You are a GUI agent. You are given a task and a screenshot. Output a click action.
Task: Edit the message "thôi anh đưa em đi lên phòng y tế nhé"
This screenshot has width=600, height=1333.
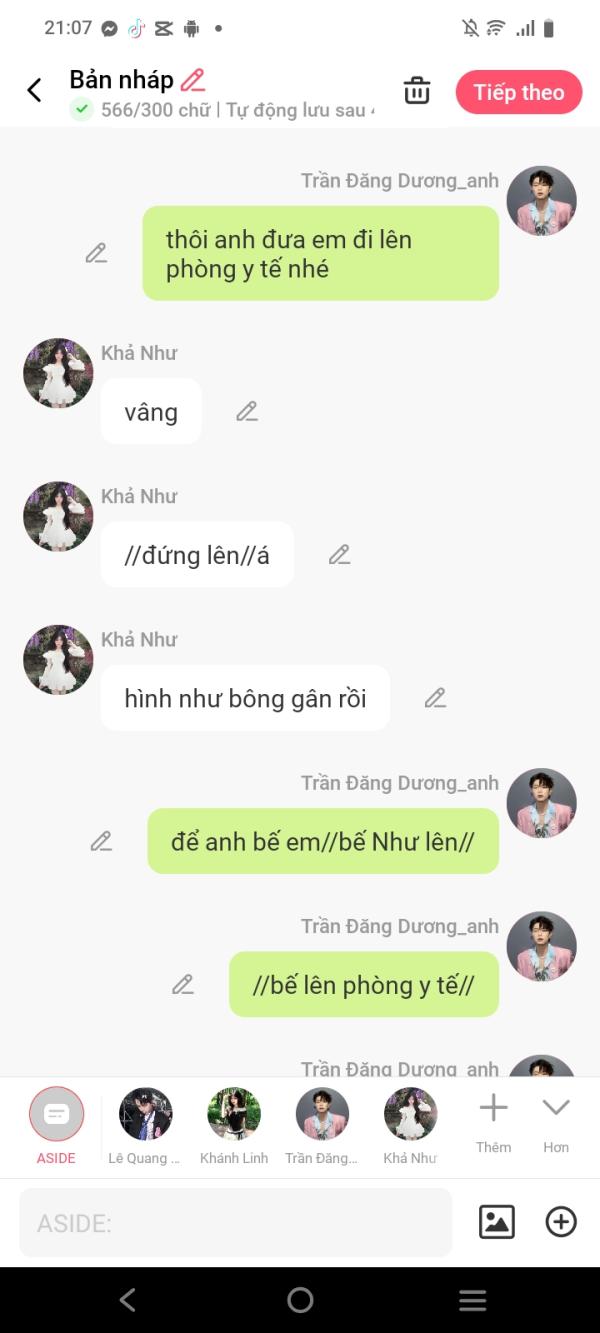tap(96, 253)
